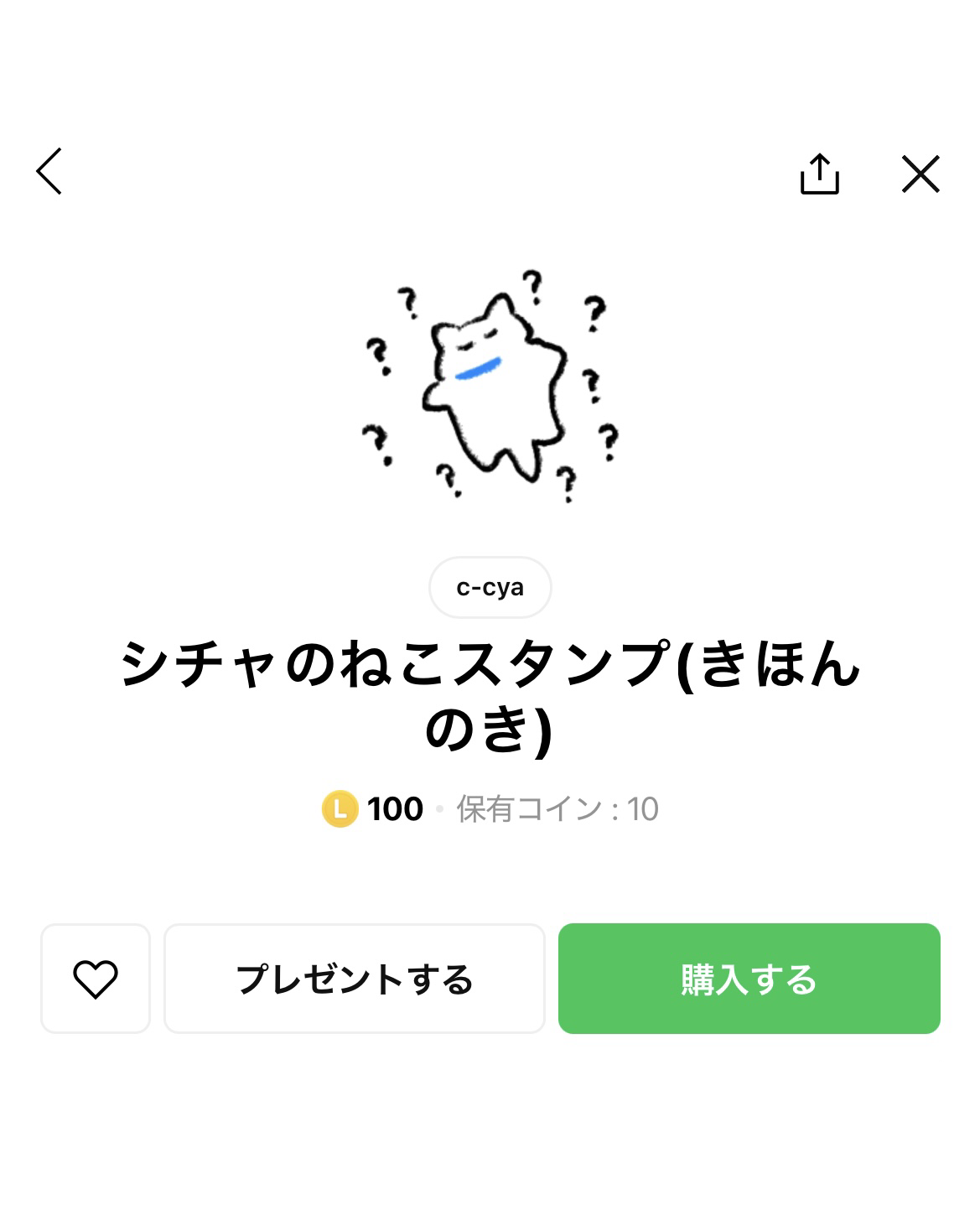Open the c-cya creator chip
Viewport: 980px width, 1226px height.
coord(490,588)
